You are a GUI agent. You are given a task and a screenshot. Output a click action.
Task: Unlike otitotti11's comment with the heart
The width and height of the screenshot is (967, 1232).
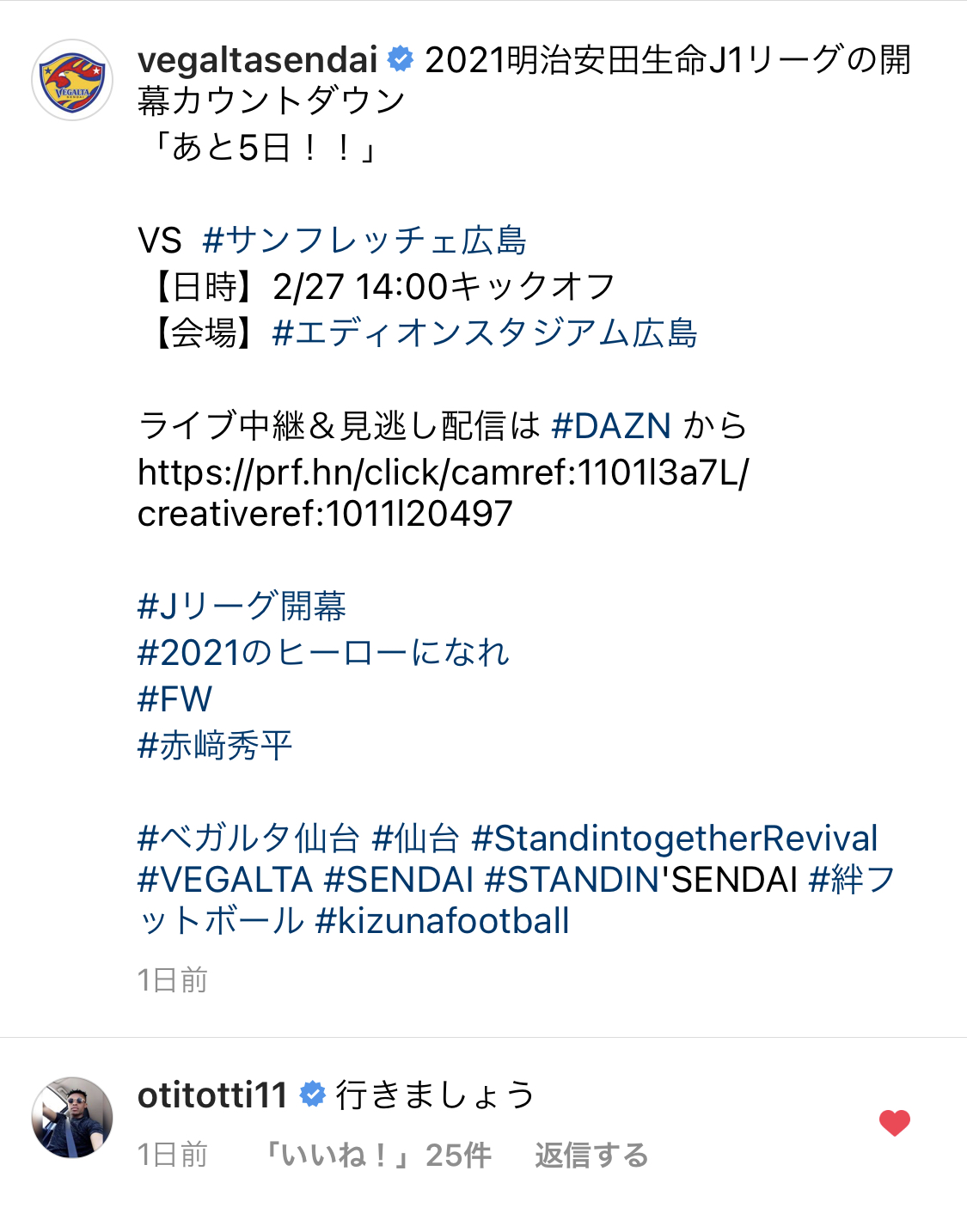click(894, 1123)
